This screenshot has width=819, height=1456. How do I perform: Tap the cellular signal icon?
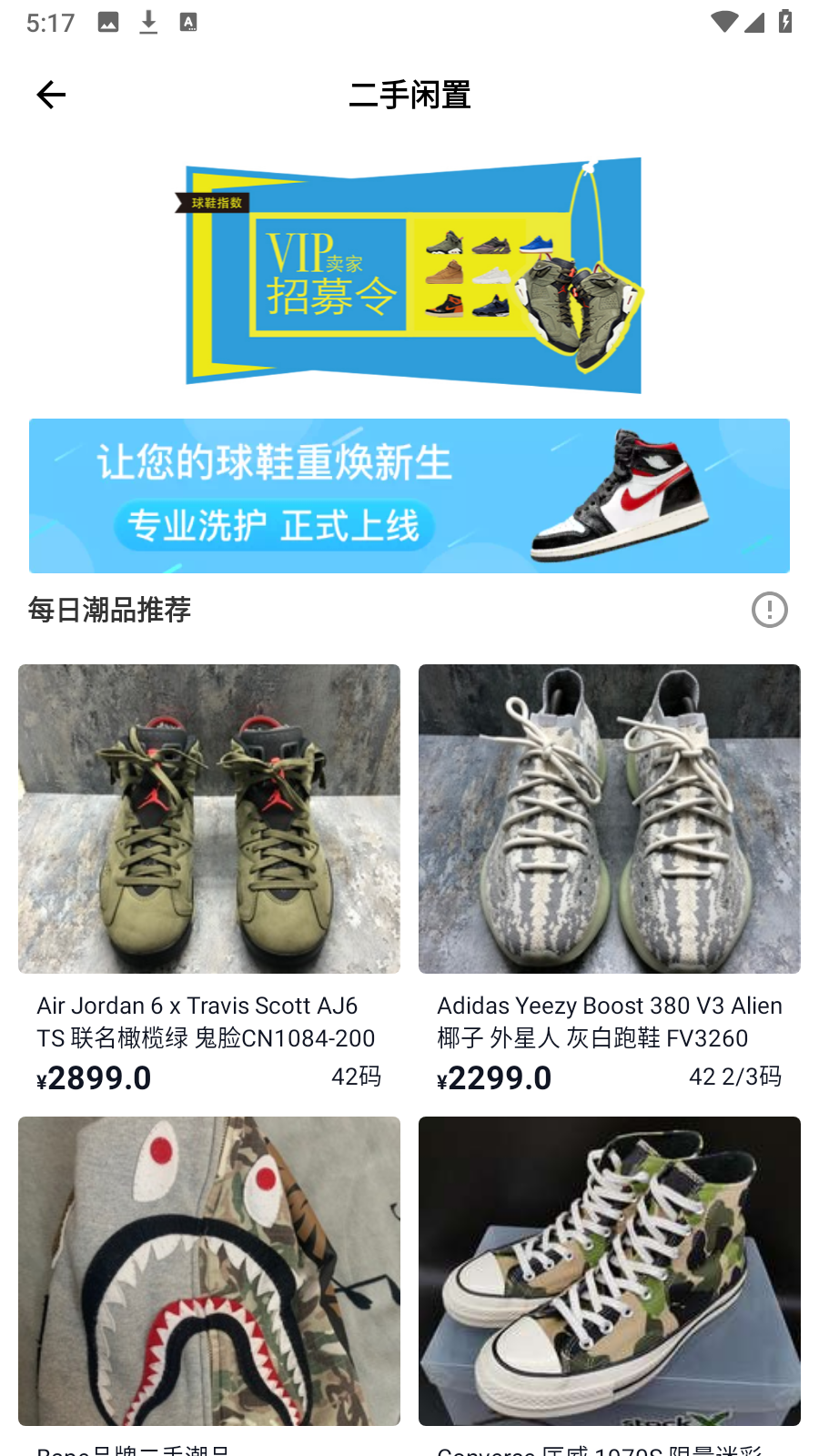click(x=755, y=22)
